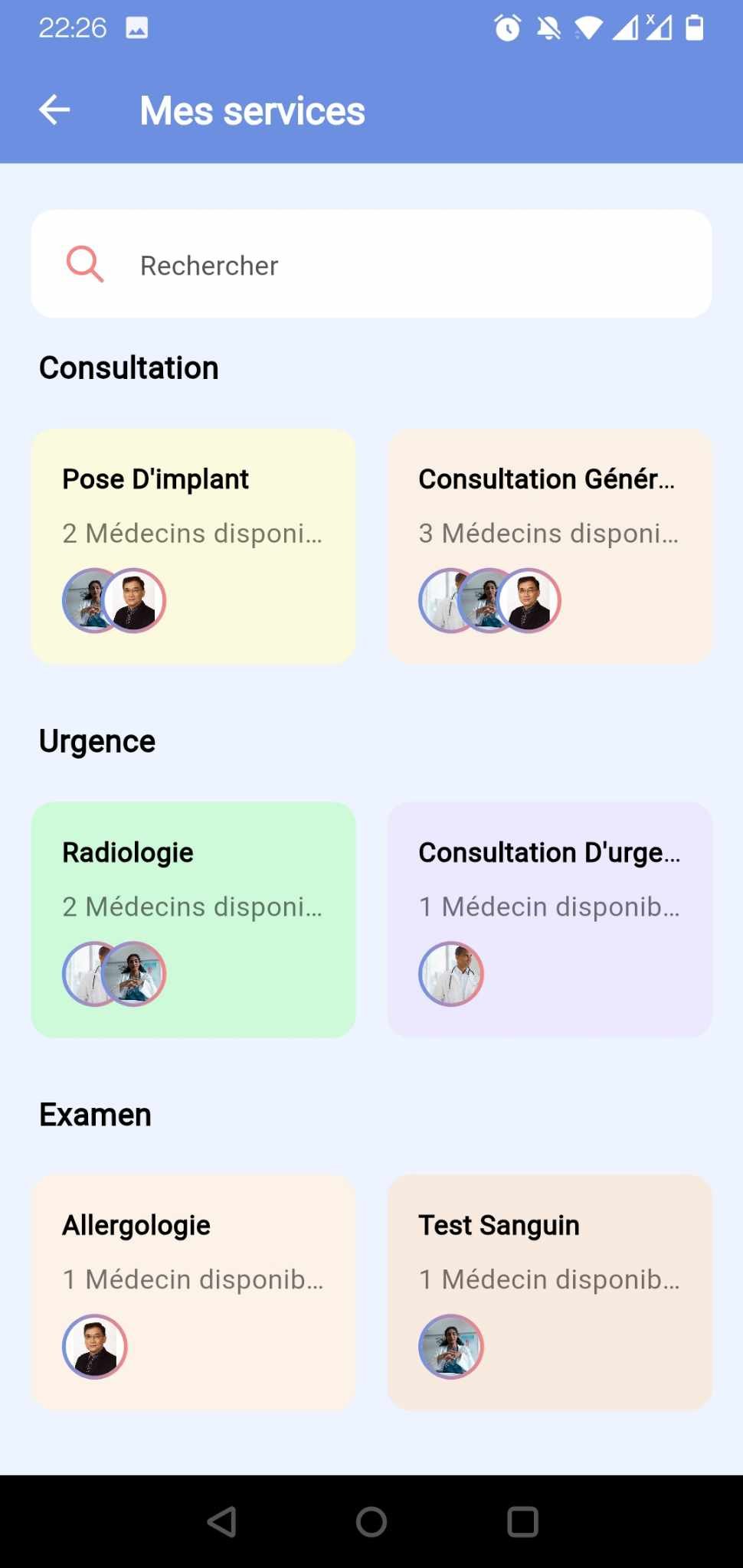
Task: Tap the Rechercher search field
Action: [371, 265]
